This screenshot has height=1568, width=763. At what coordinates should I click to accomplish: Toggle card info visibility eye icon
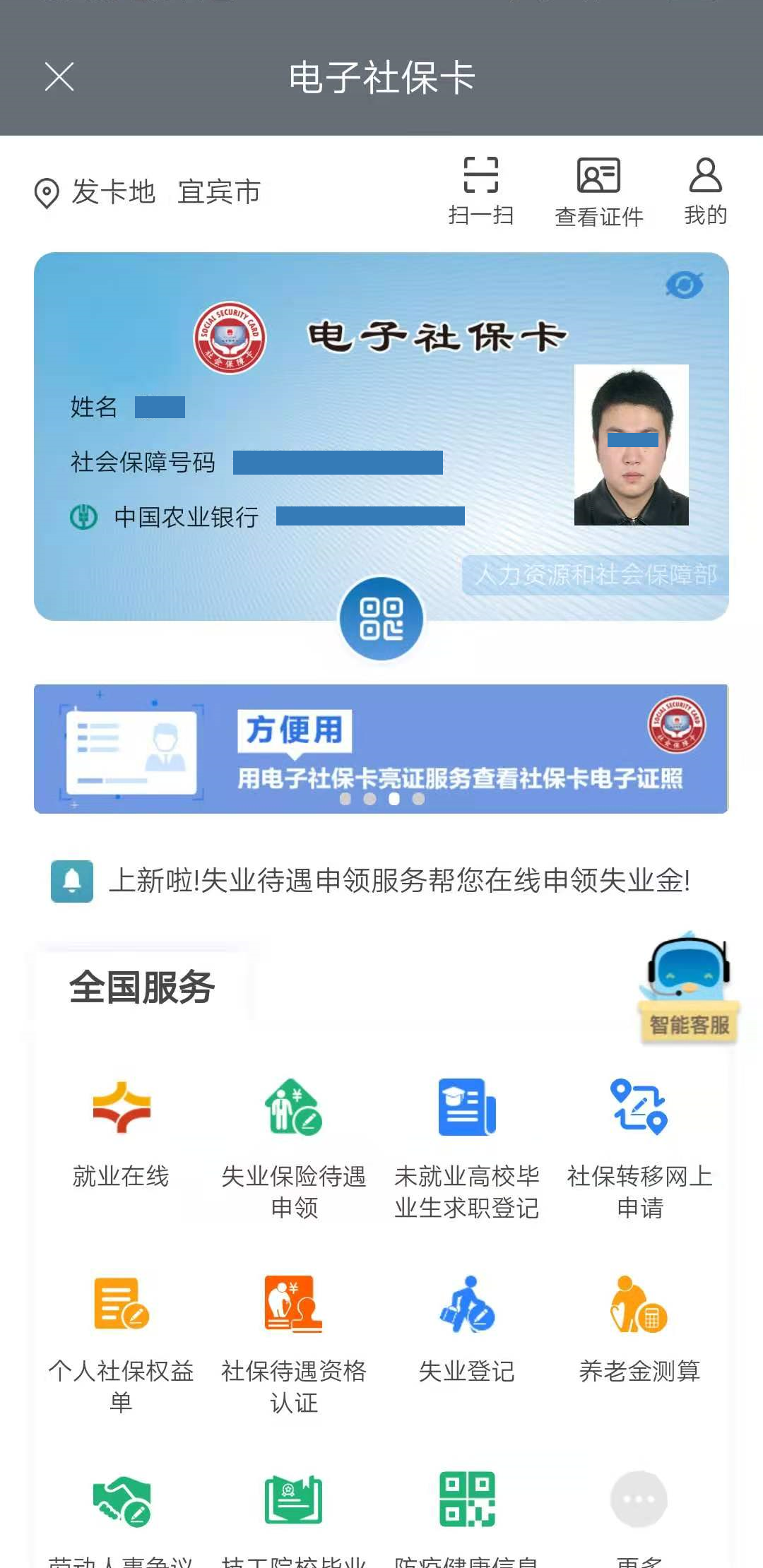click(683, 285)
